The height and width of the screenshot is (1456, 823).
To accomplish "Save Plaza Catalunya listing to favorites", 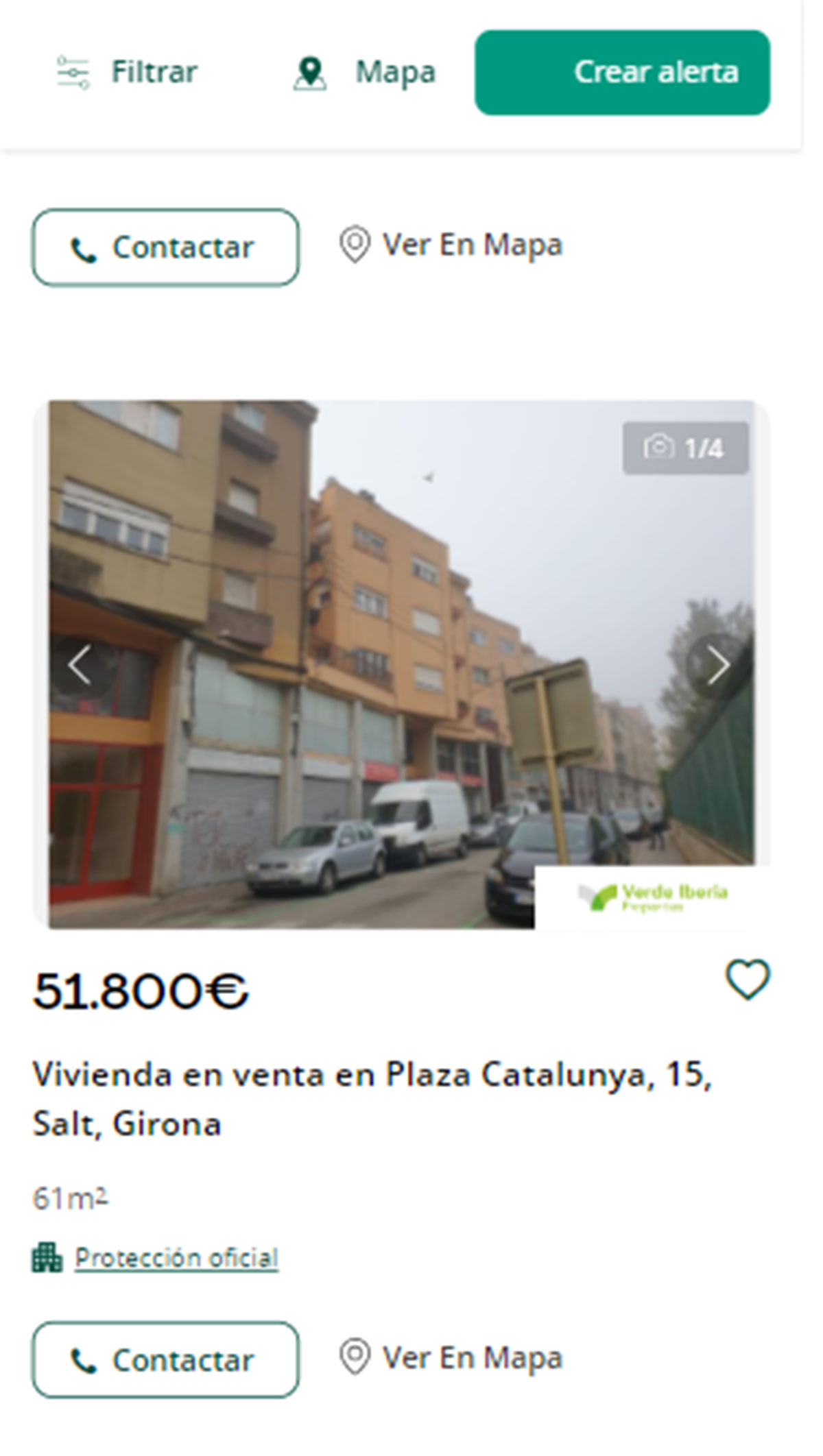I will point(748,980).
